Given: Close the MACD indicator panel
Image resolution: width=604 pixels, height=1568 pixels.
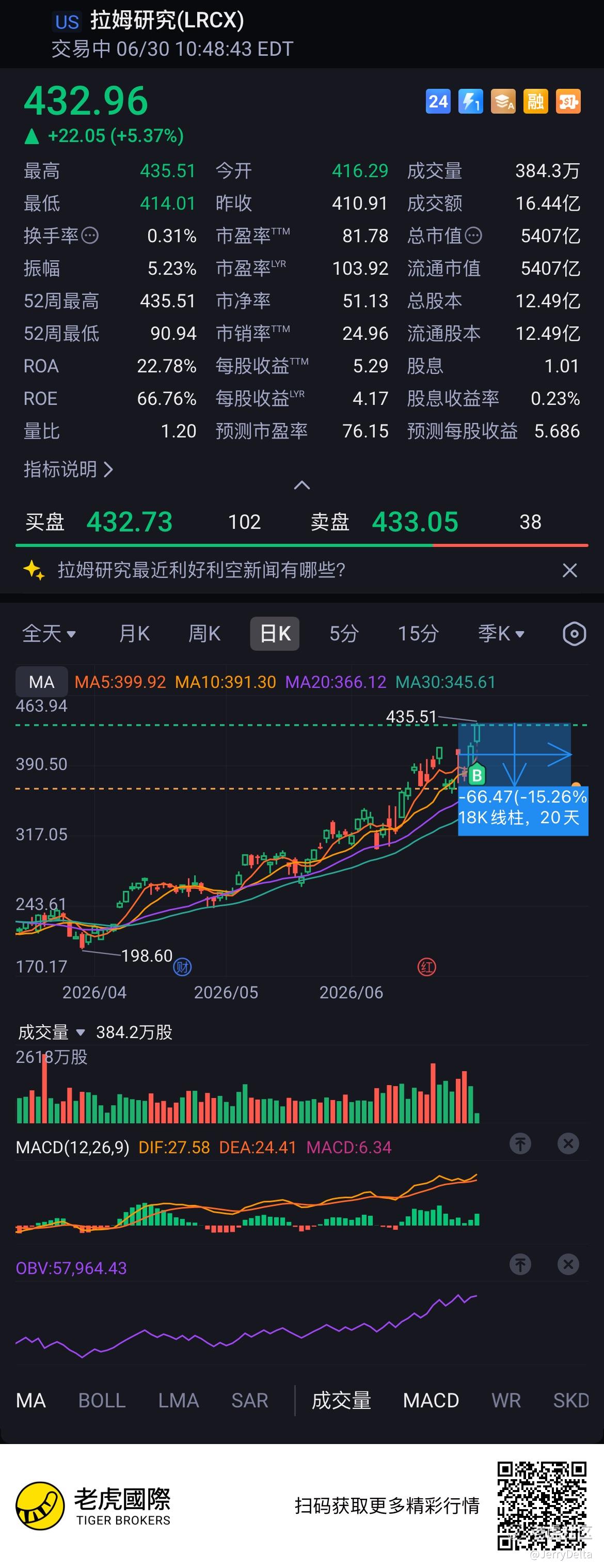Looking at the screenshot, I should 568,1144.
